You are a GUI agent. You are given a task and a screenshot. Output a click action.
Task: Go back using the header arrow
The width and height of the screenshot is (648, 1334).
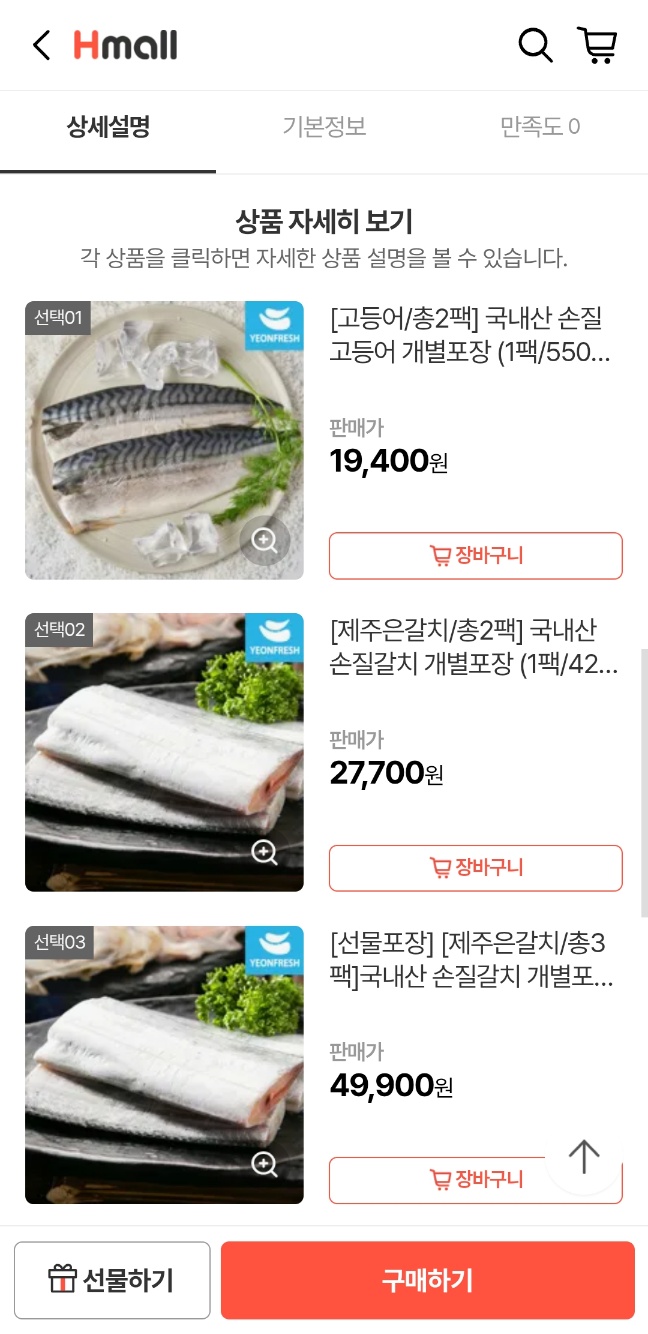click(x=41, y=45)
